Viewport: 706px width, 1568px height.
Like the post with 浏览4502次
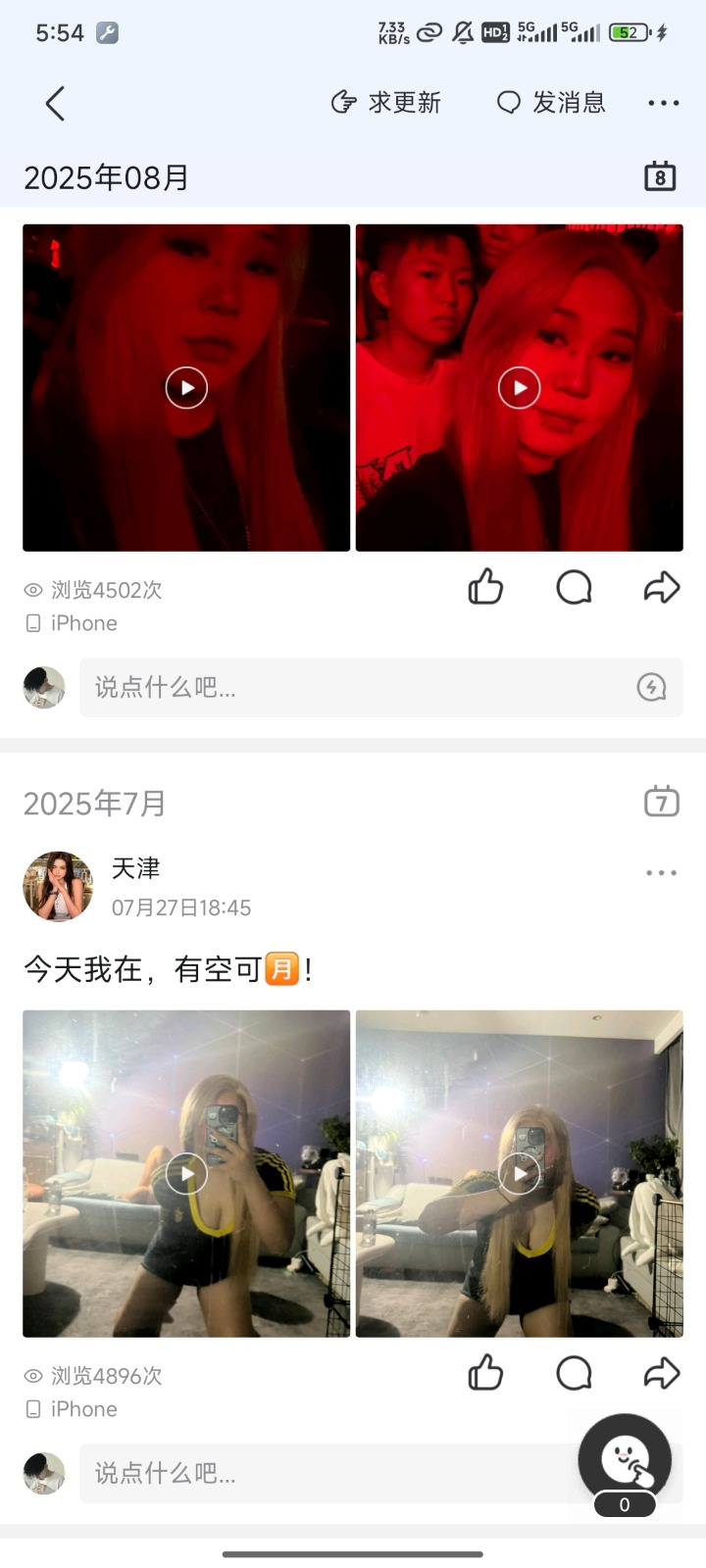[x=485, y=588]
